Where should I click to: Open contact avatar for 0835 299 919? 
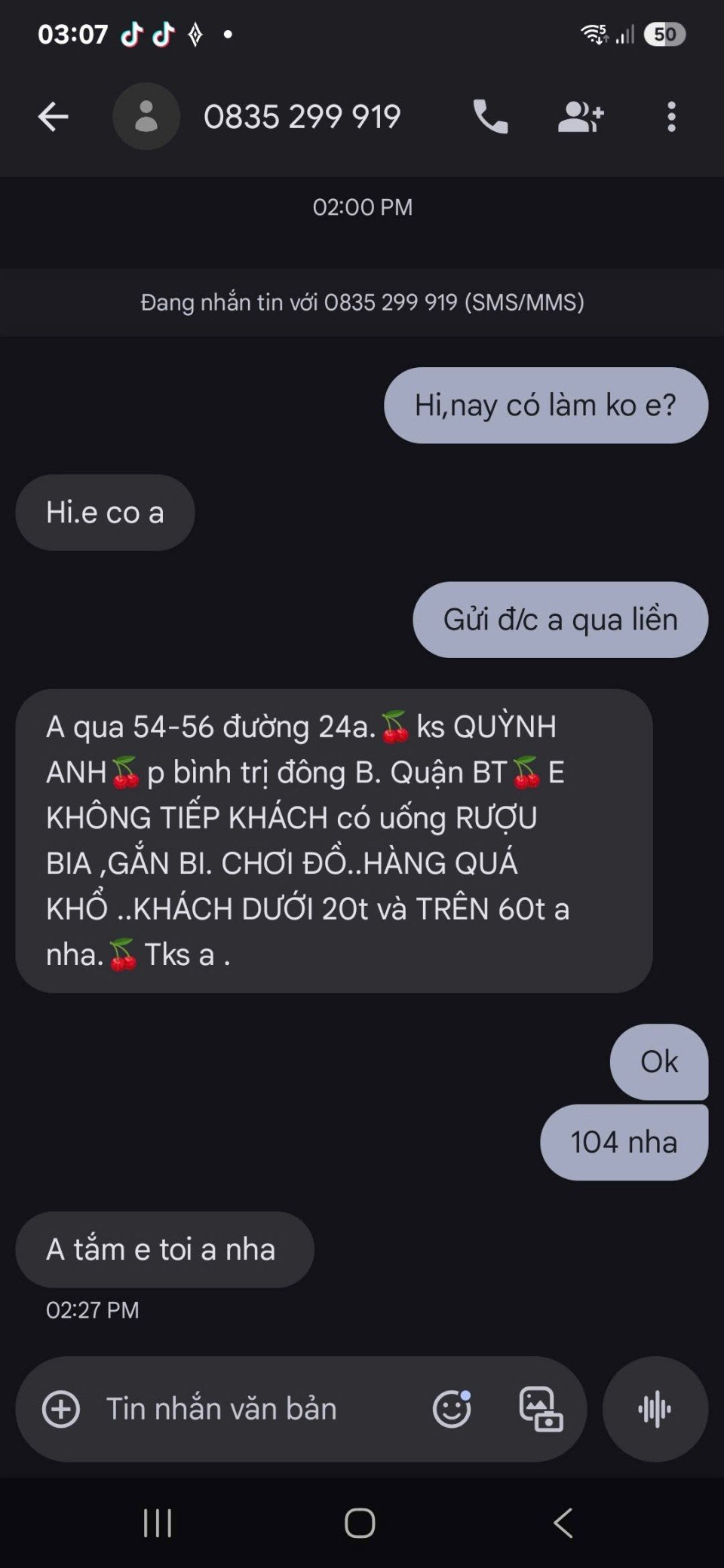(x=146, y=117)
